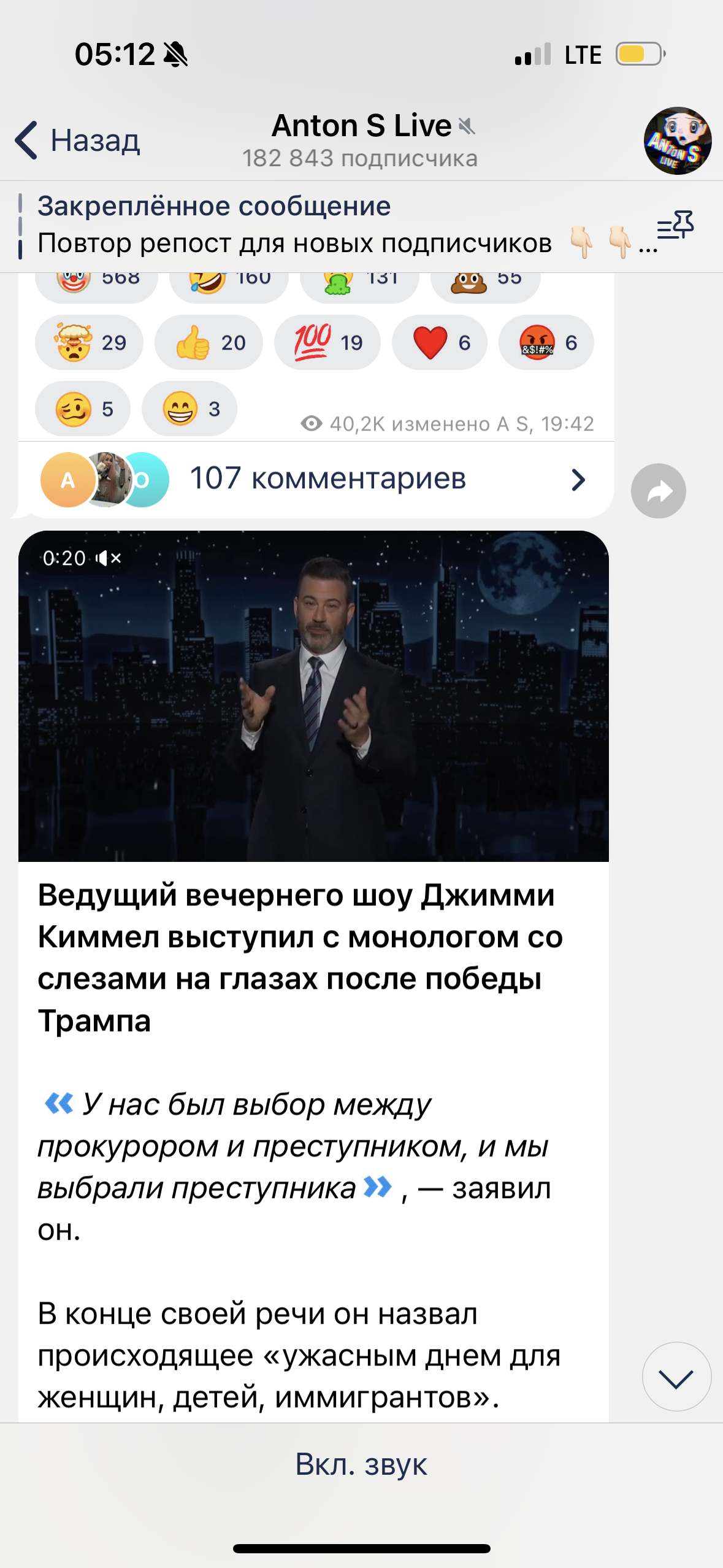
Task: Jump to the bottom with the down arrow
Action: click(676, 1377)
